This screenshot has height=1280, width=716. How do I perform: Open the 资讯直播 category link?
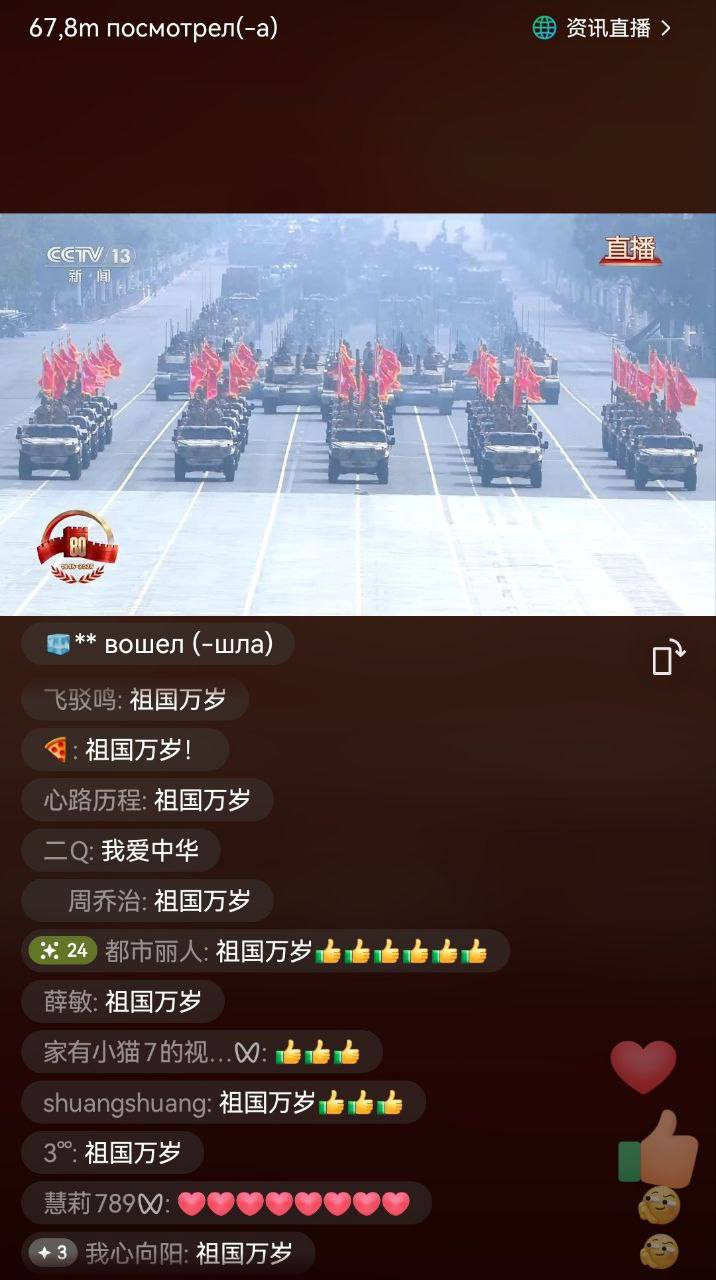click(x=602, y=28)
